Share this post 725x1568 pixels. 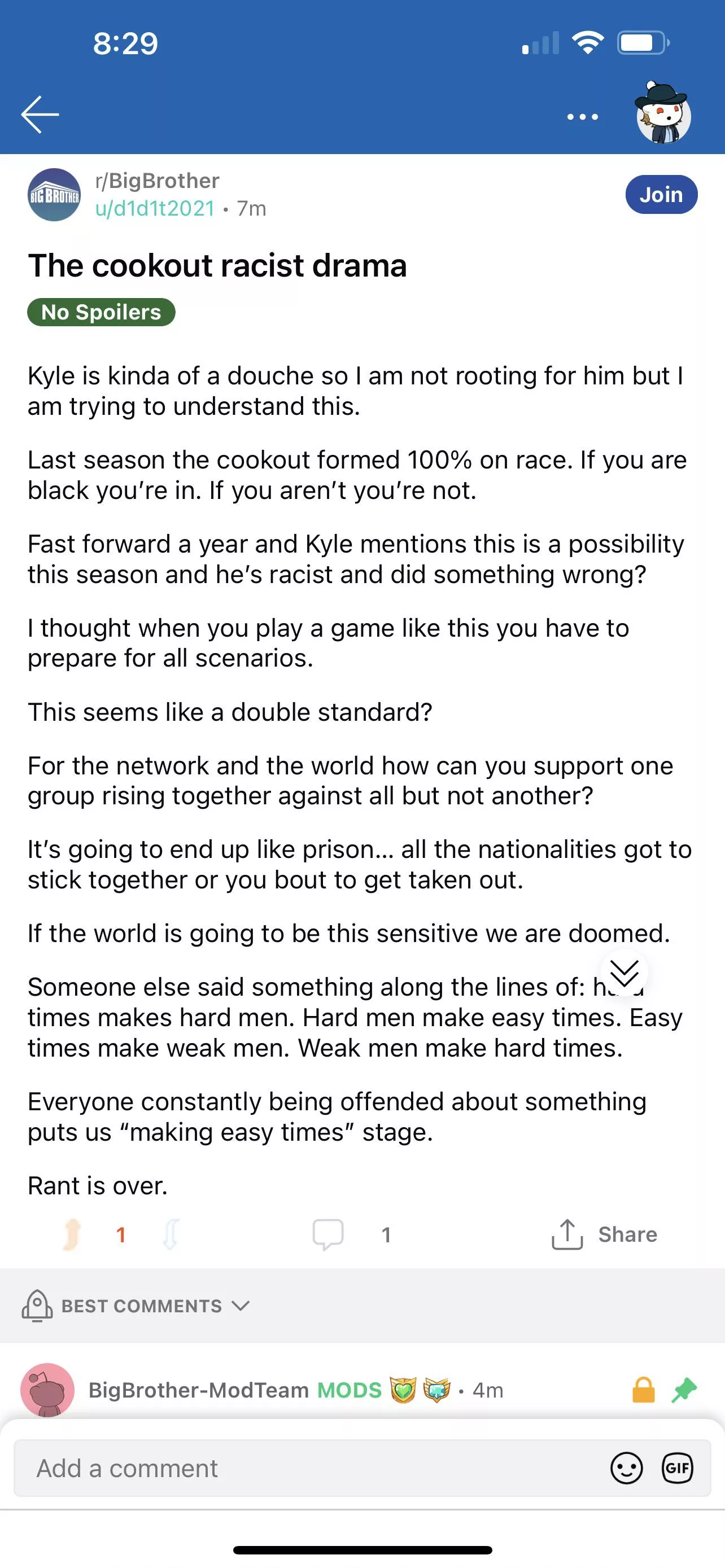(x=604, y=1234)
